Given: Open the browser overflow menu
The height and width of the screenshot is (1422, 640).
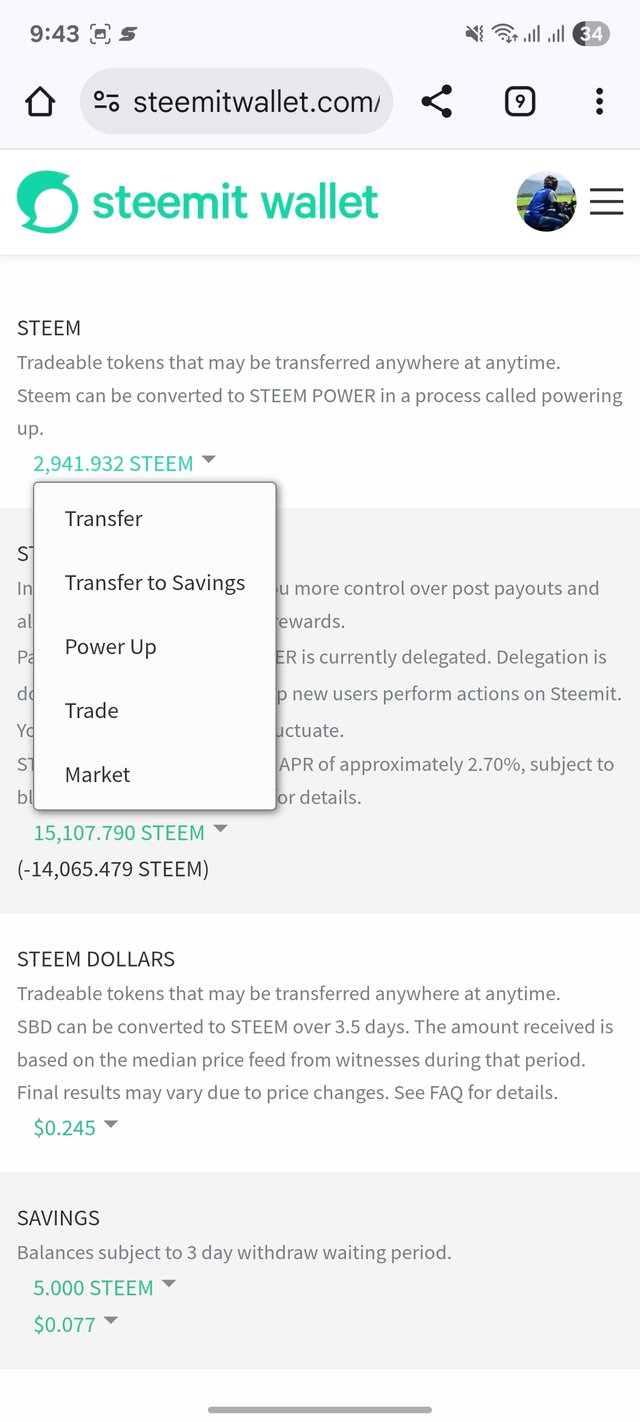Looking at the screenshot, I should (599, 101).
